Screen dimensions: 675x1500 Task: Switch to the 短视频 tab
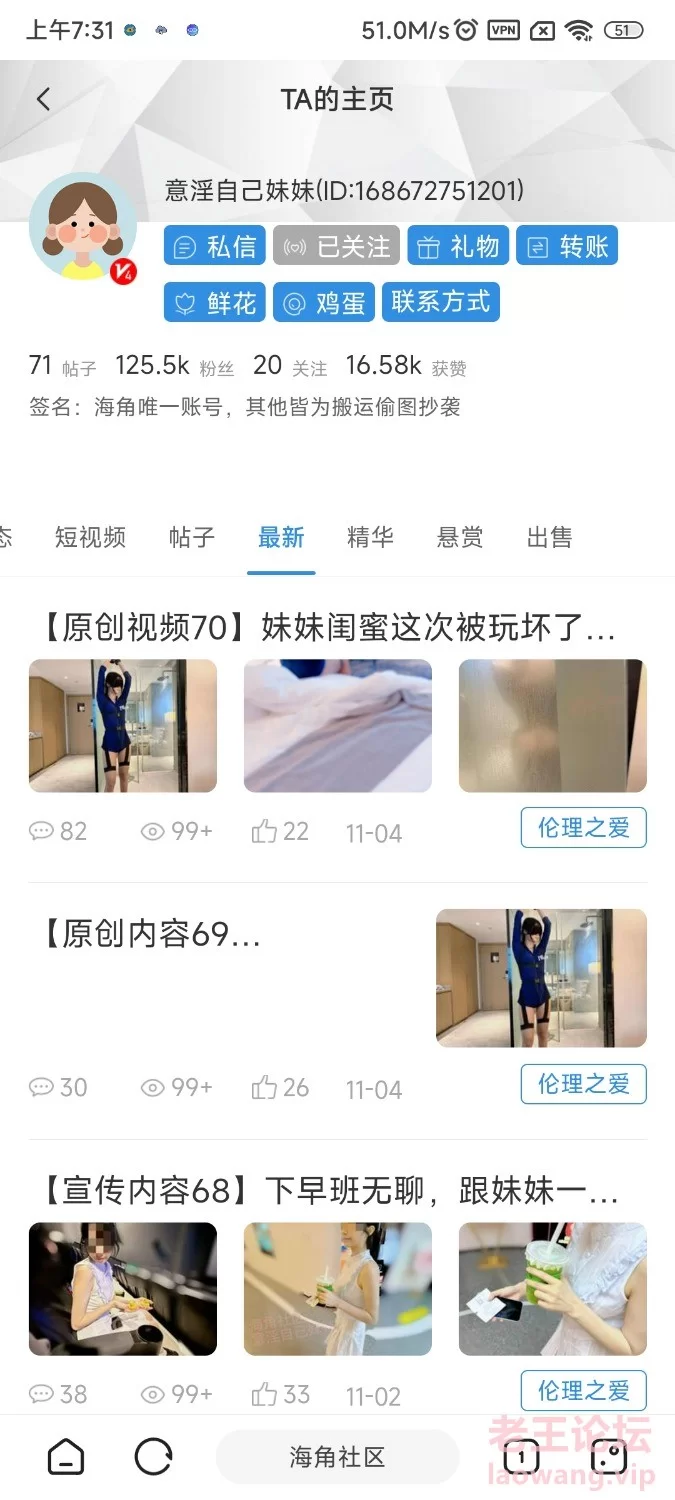pos(90,537)
